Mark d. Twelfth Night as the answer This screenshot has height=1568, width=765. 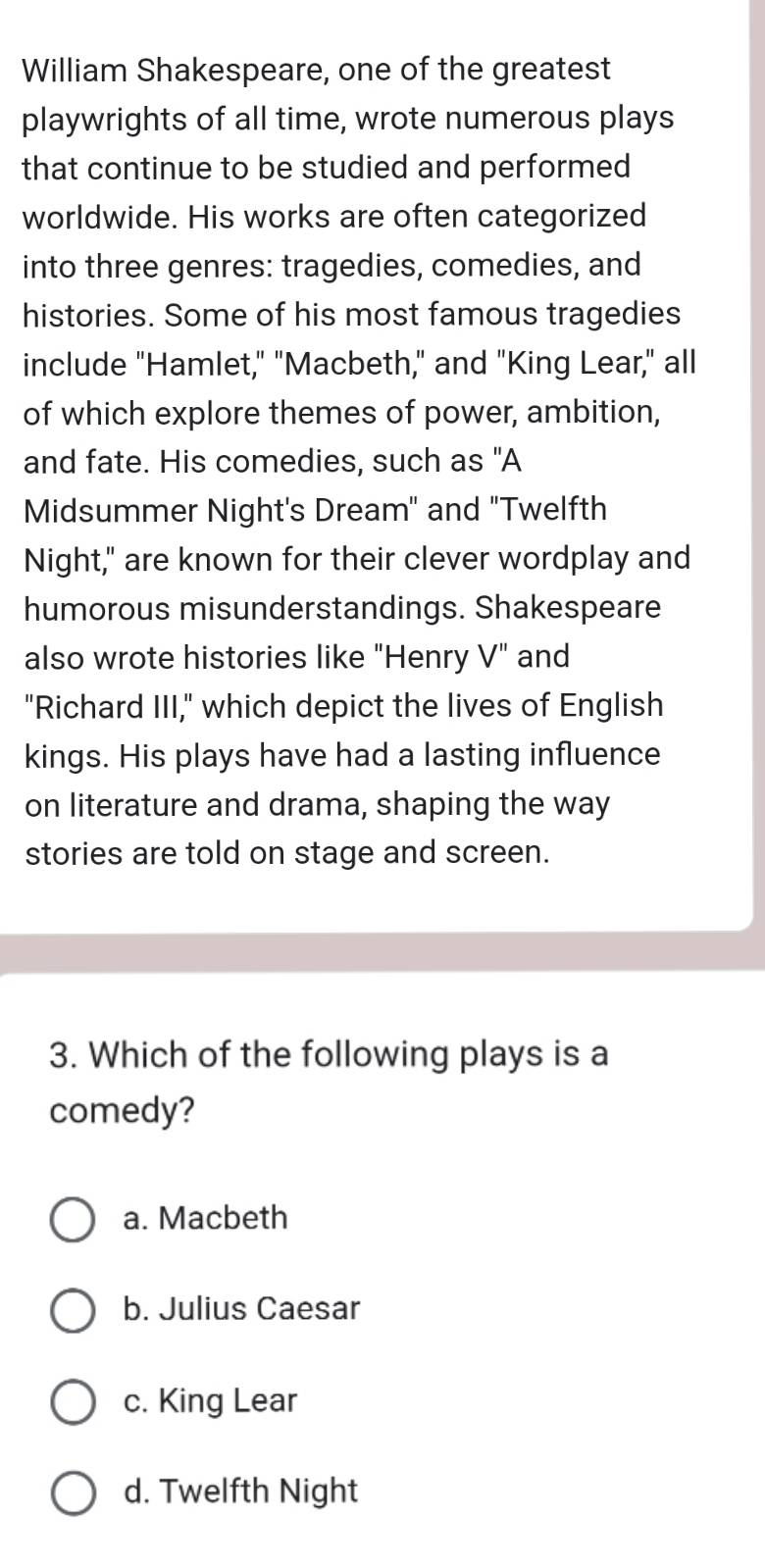[x=72, y=1492]
